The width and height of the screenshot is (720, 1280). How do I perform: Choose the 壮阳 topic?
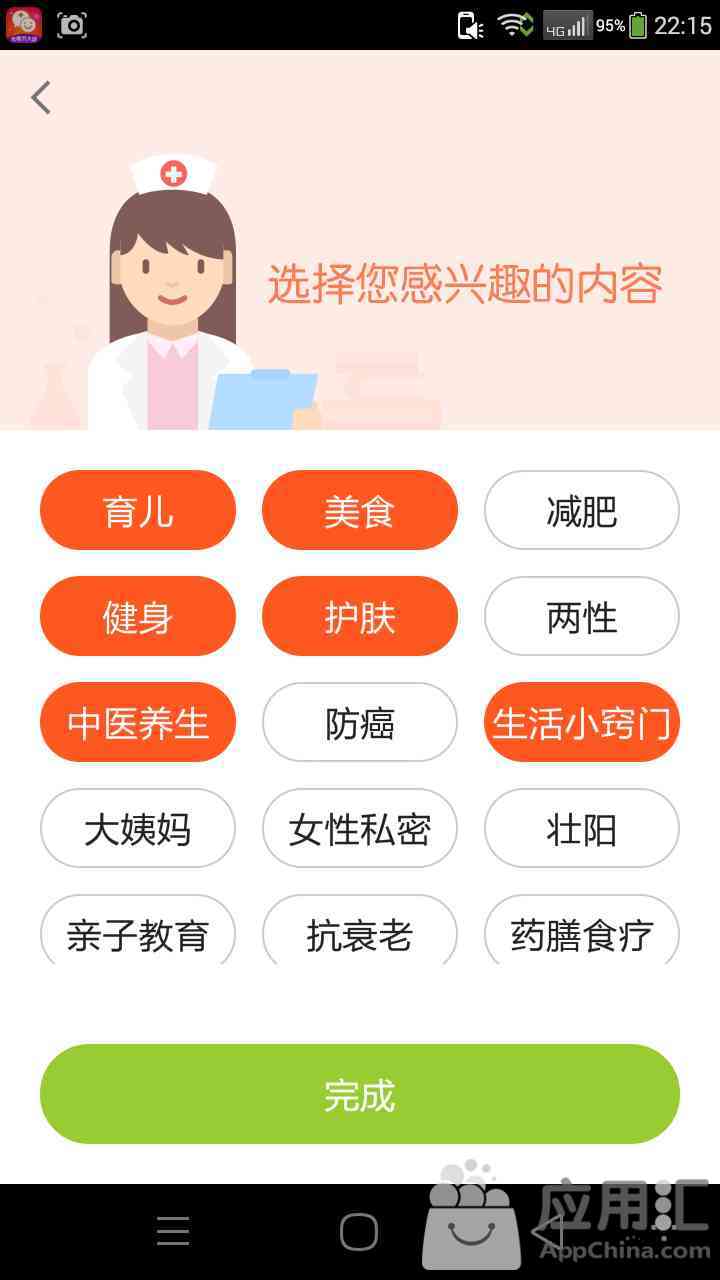point(582,828)
